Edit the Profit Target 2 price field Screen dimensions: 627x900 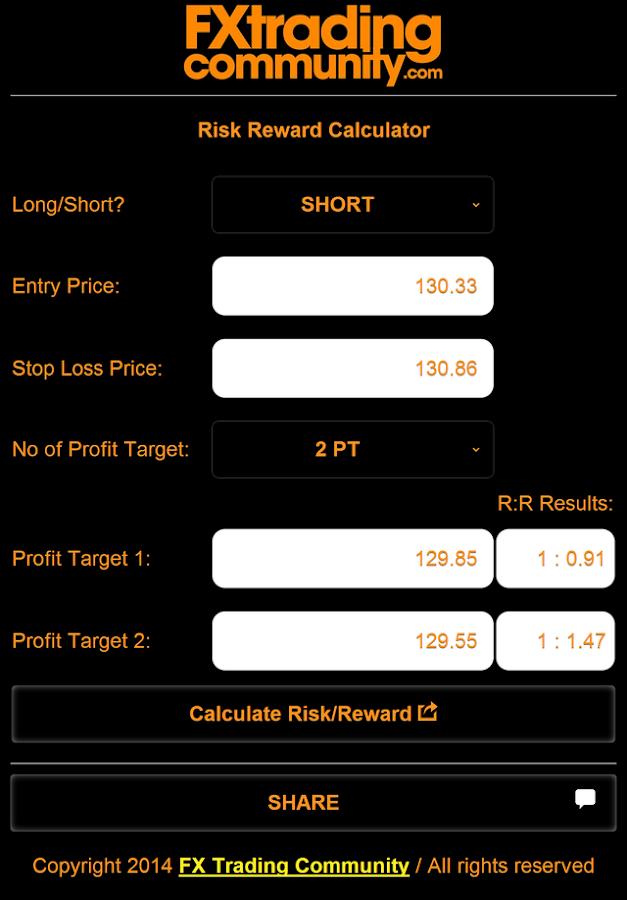(352, 641)
